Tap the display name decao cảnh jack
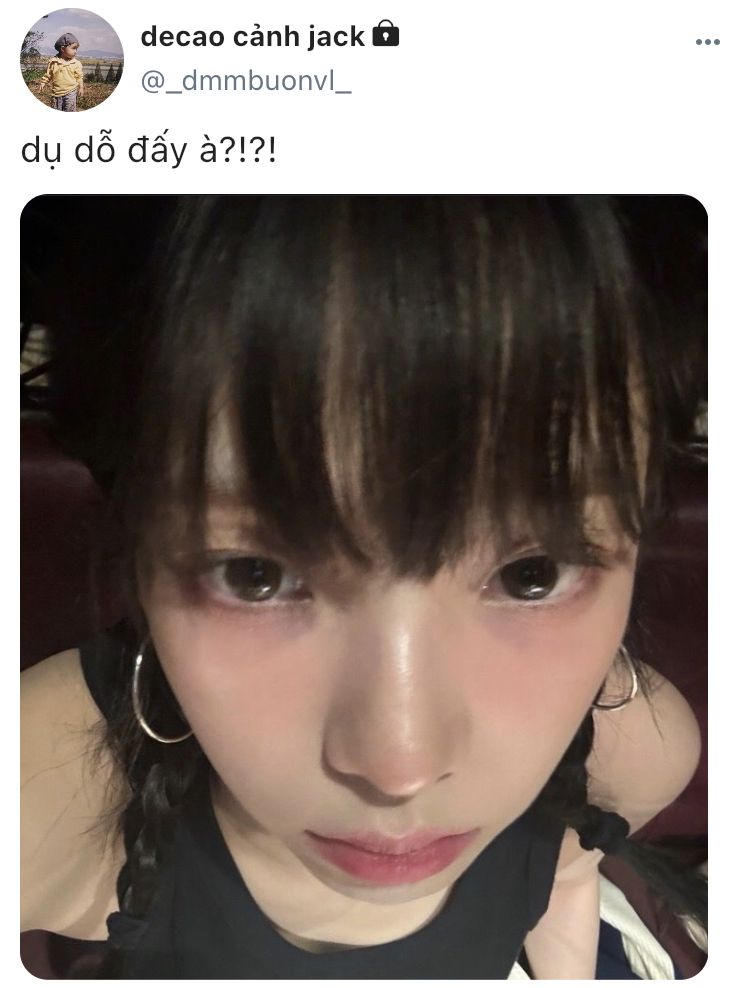Viewport: 750px width, 988px height. 253,37
